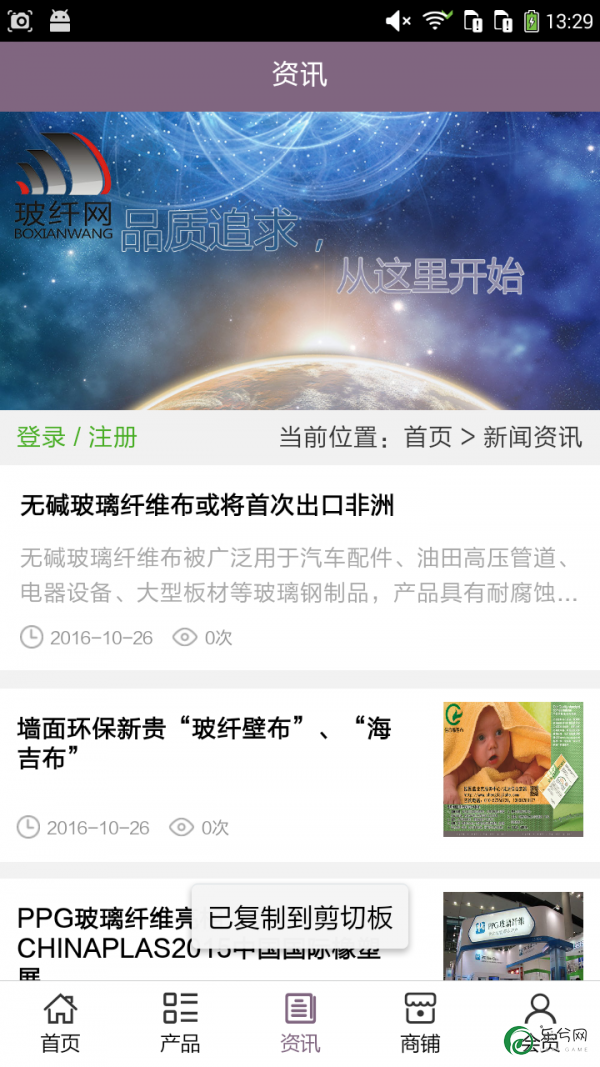
Task: Open the 无碱玻璃纤维布或将首次出口非洲 article
Action: (300, 568)
